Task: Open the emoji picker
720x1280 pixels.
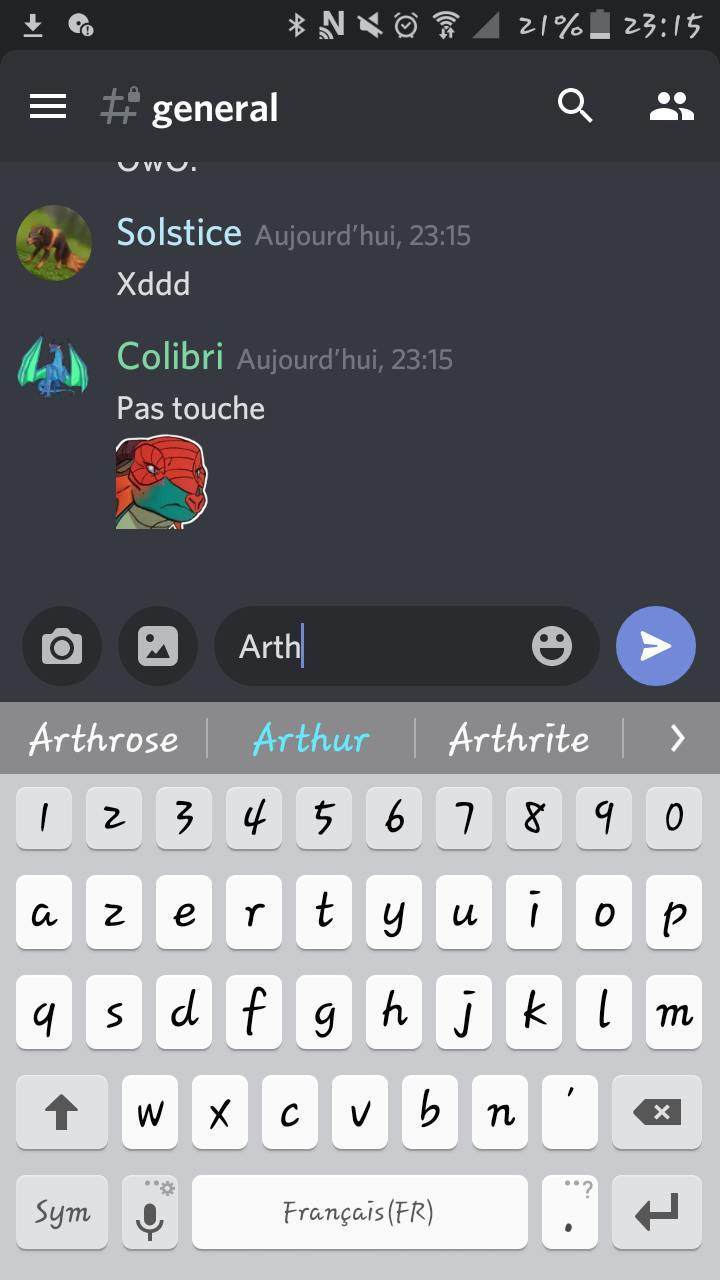Action: pyautogui.click(x=552, y=646)
